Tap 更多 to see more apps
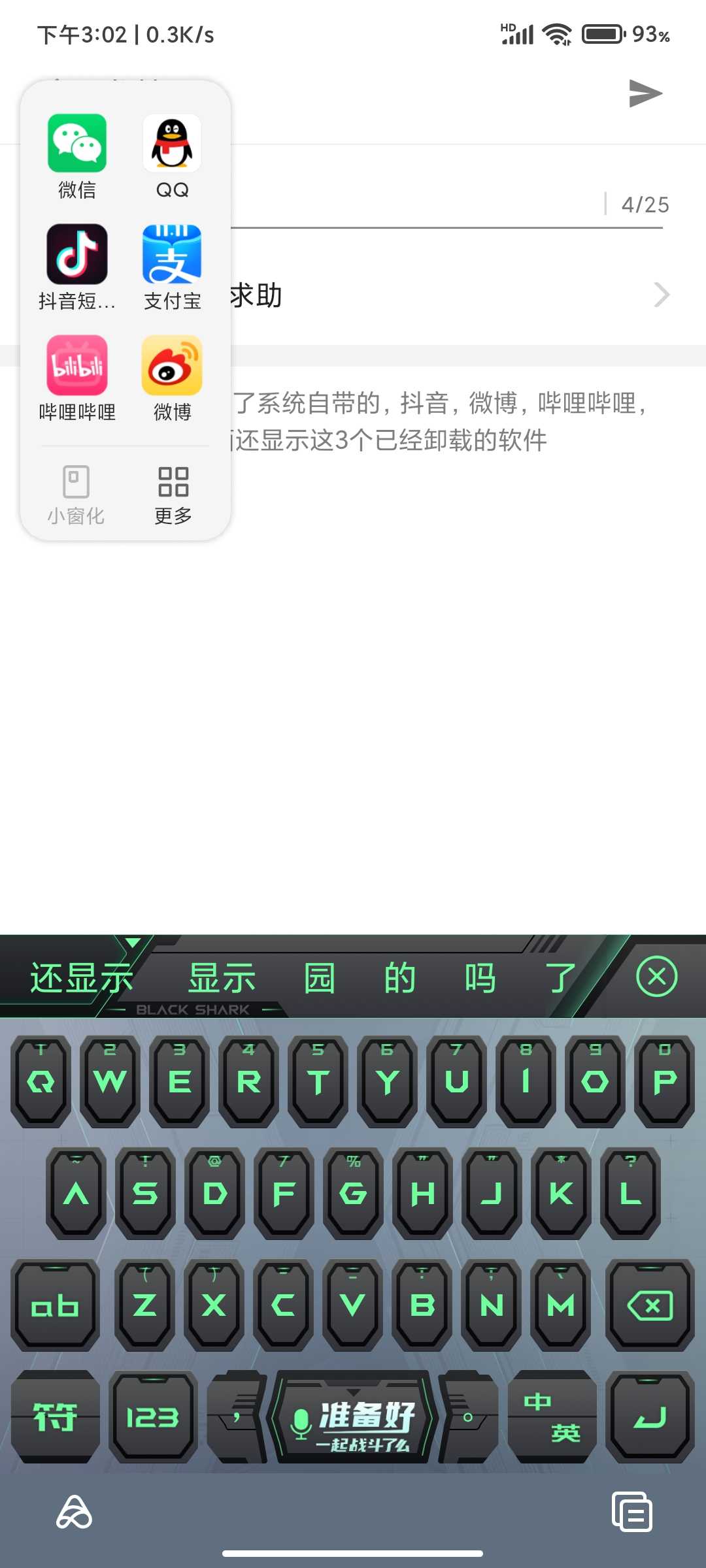 (173, 495)
